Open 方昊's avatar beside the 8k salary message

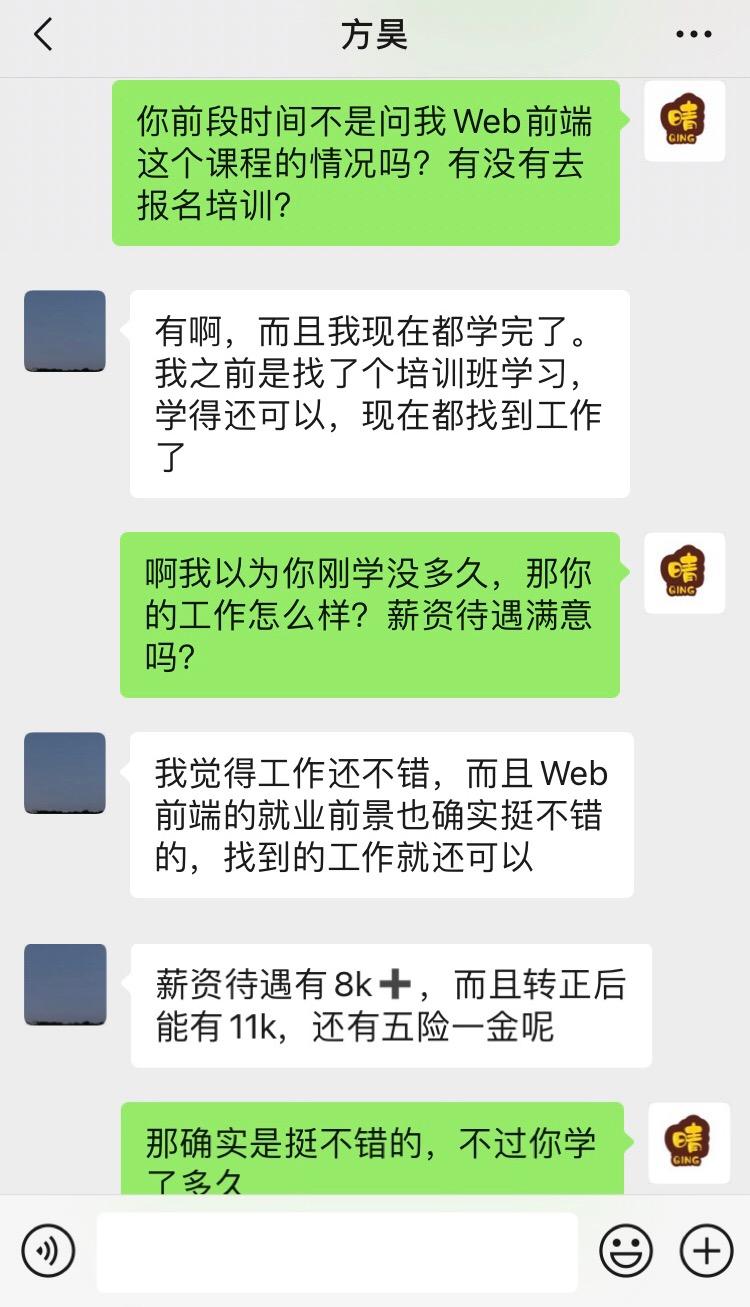point(65,984)
